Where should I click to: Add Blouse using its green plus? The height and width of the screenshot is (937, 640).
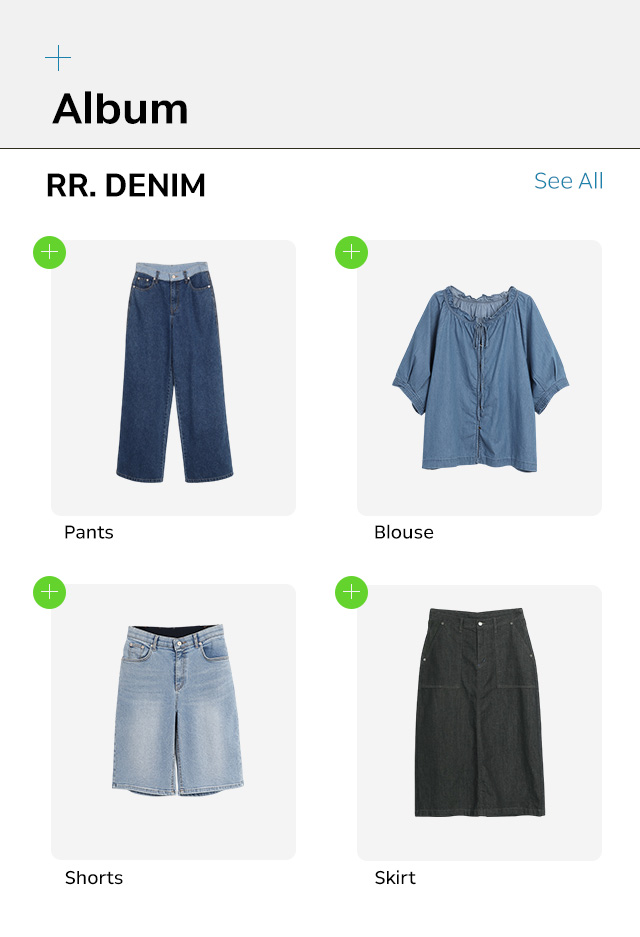tap(351, 252)
